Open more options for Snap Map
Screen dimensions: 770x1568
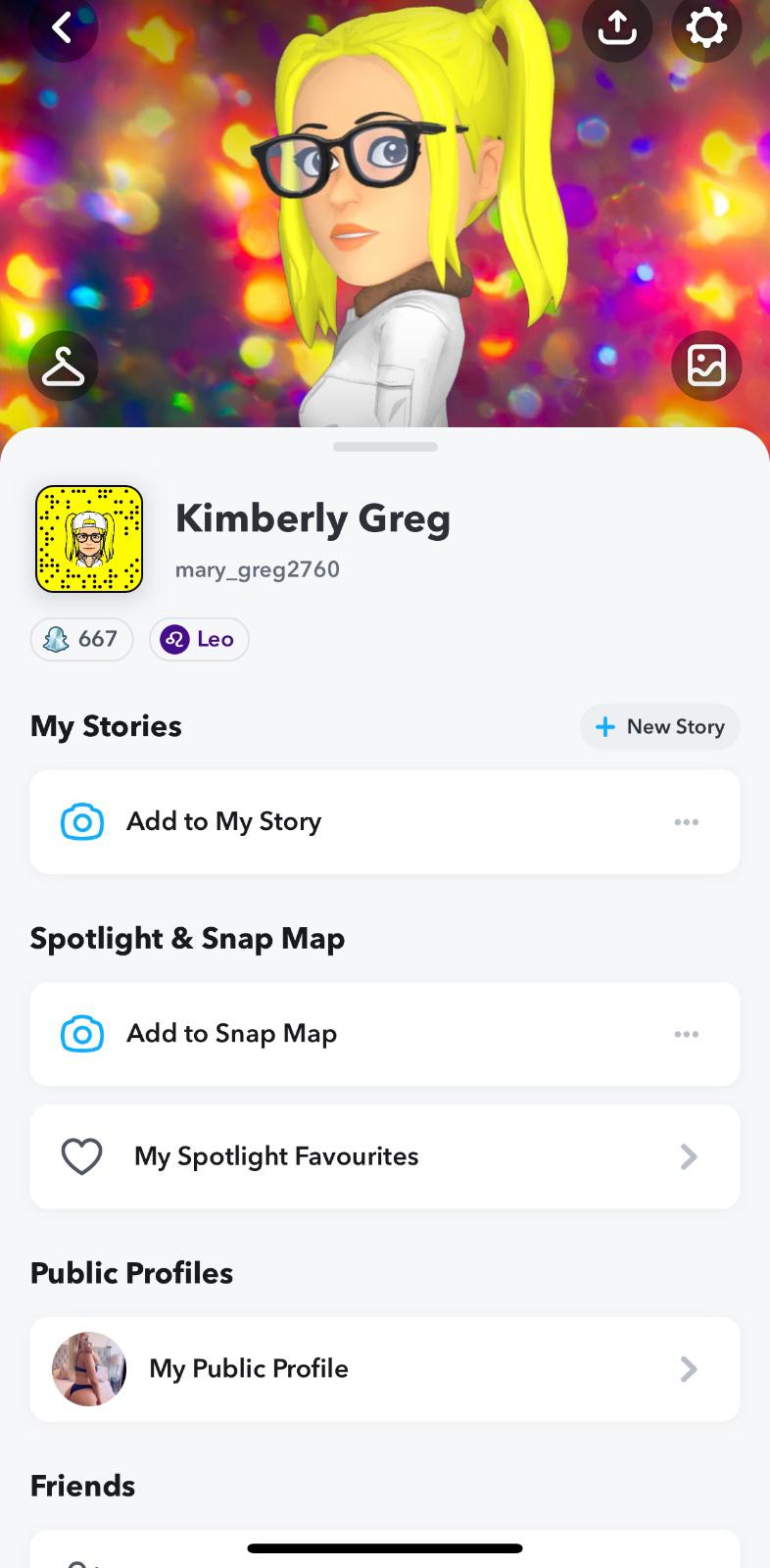[x=686, y=1034]
